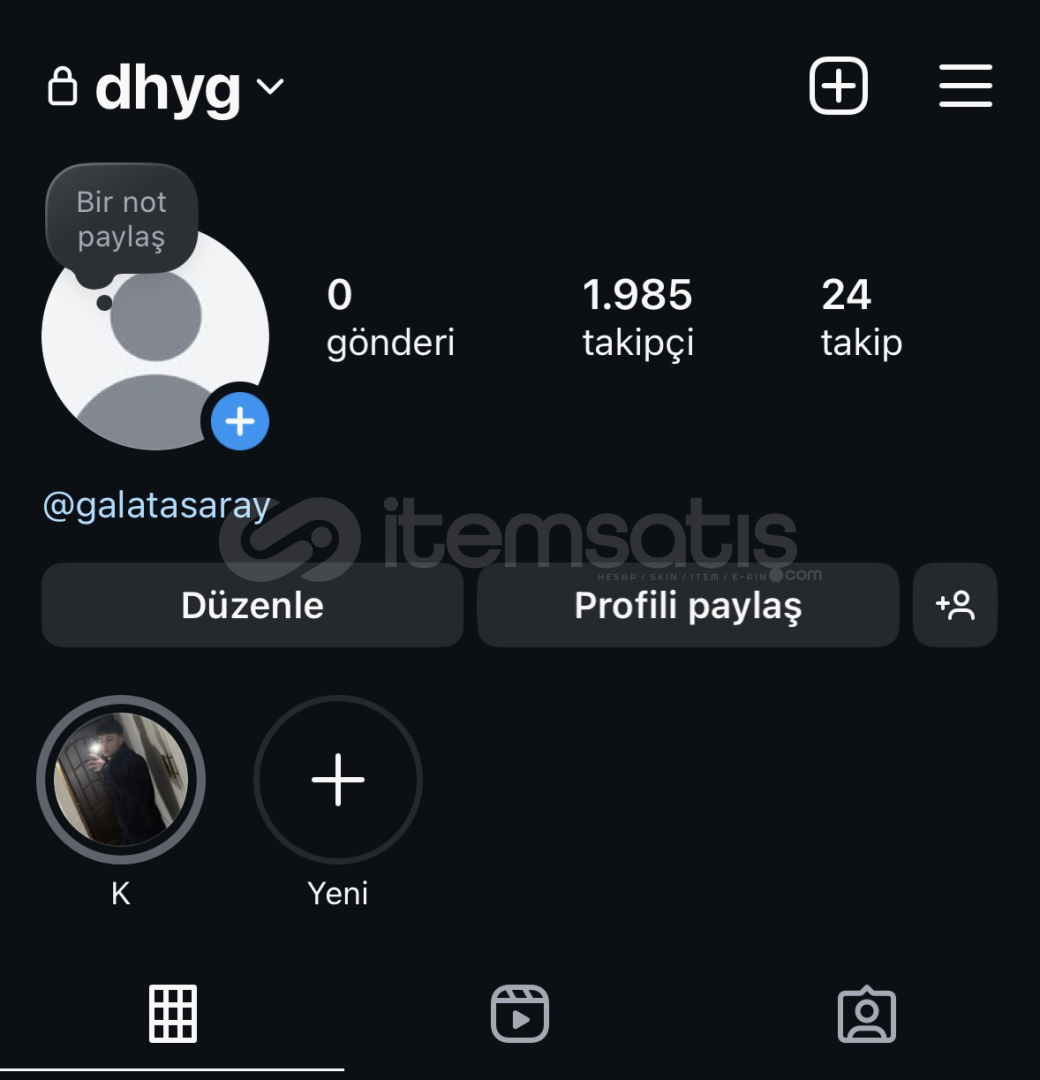This screenshot has width=1040, height=1080.
Task: Open discover people add-person icon
Action: [x=955, y=605]
